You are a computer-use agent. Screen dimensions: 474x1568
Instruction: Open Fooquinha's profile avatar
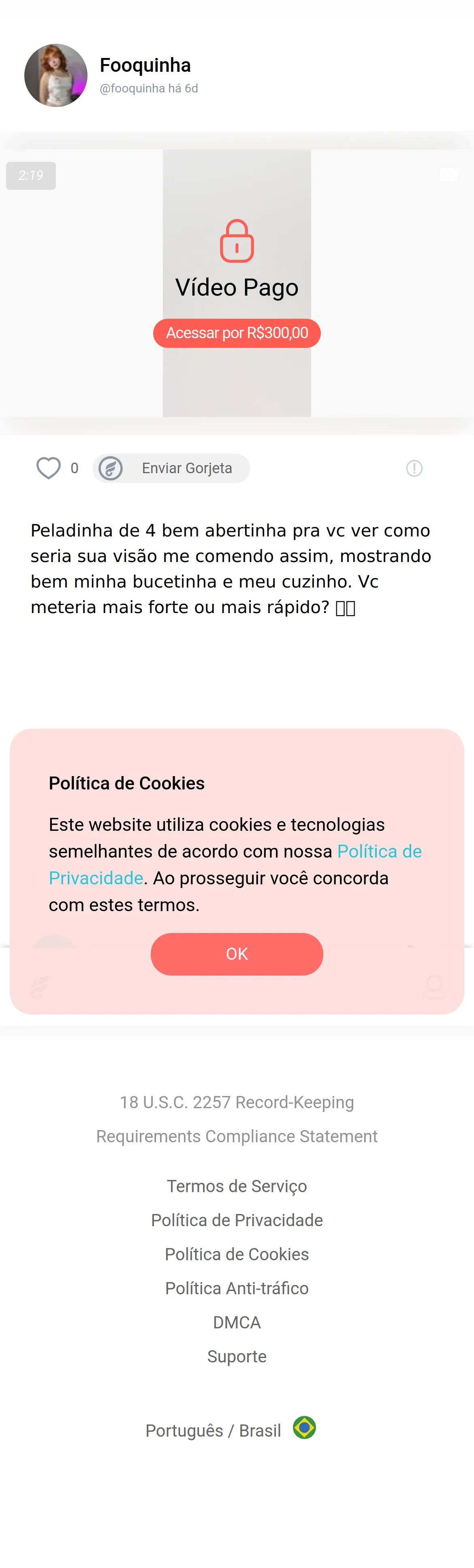56,75
